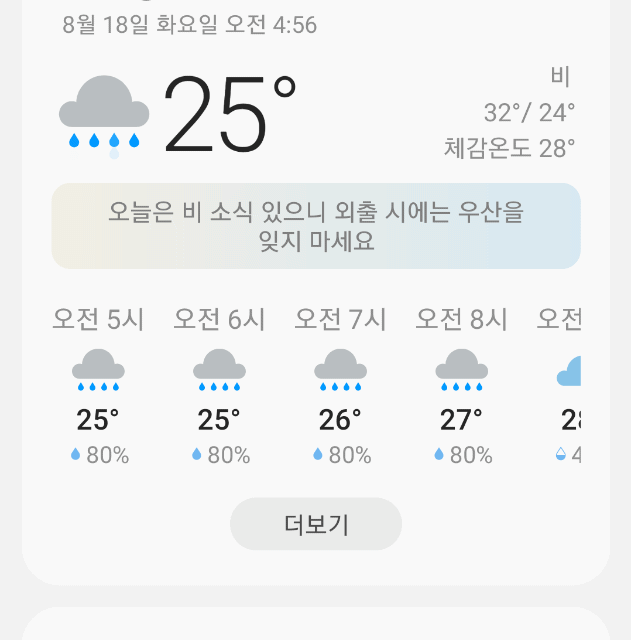The image size is (631, 640).
Task: Tap the 더보기 button
Action: (x=316, y=524)
